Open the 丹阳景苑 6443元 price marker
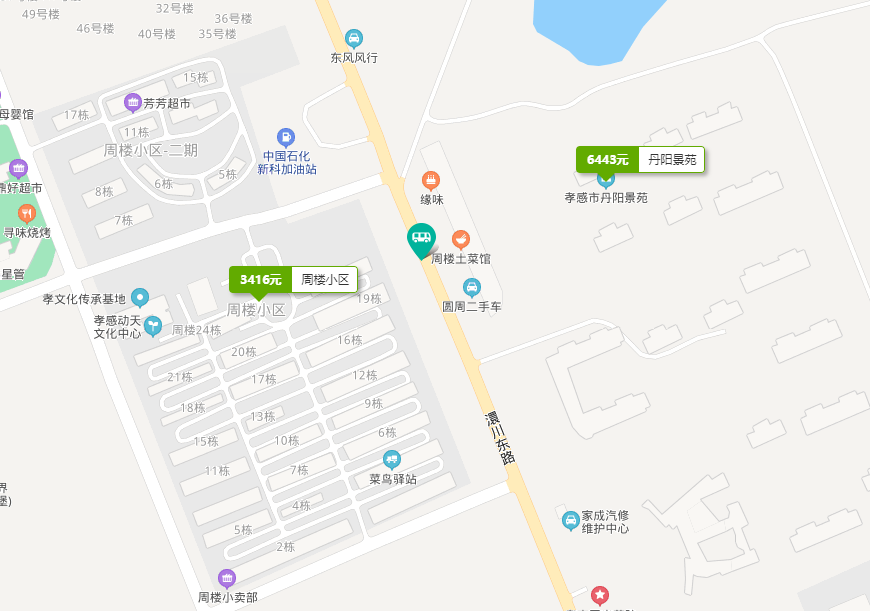 640,159
